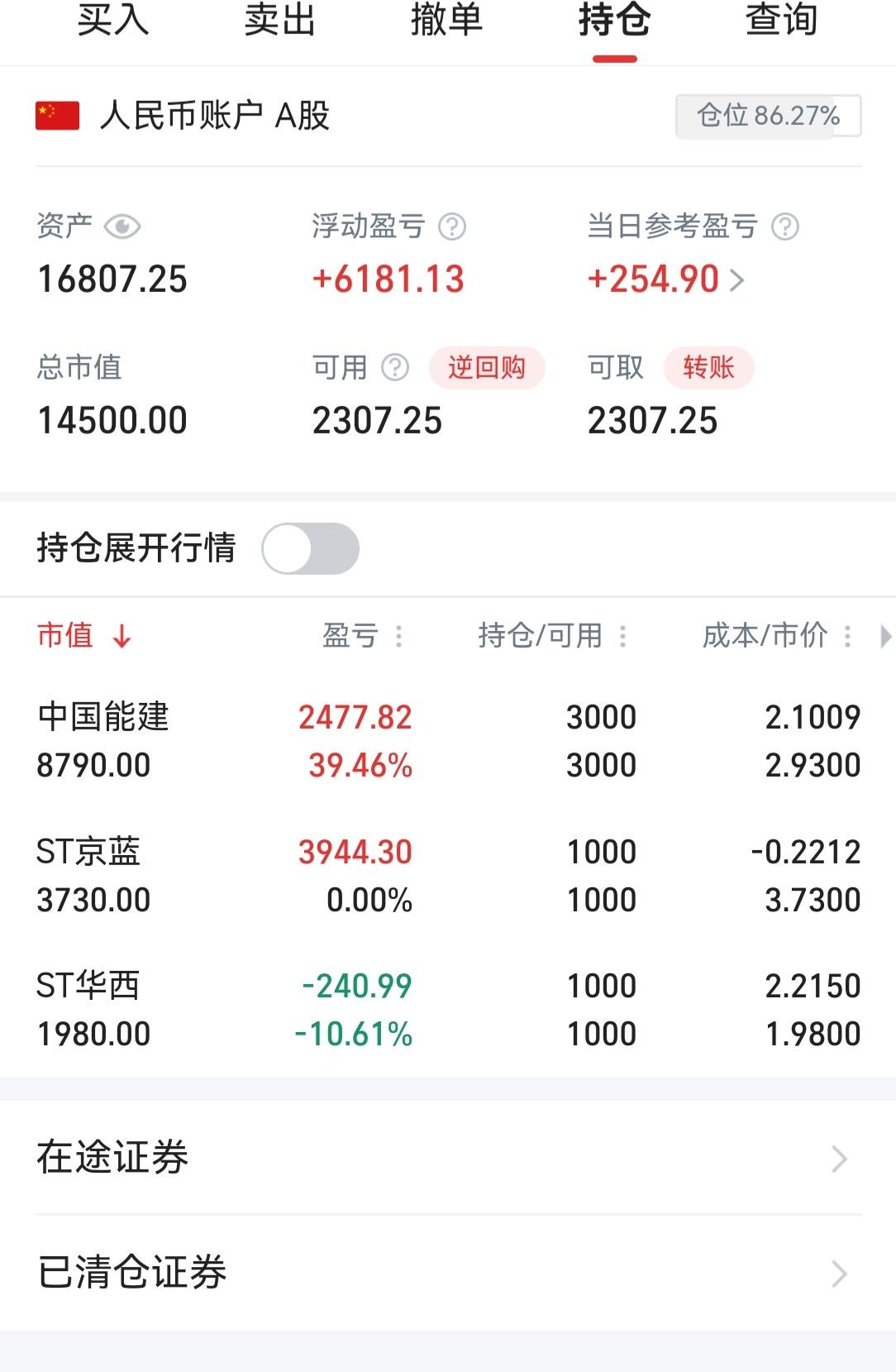This screenshot has height=1372, width=896.
Task: Open the 成本/市价 column options
Action: (847, 636)
